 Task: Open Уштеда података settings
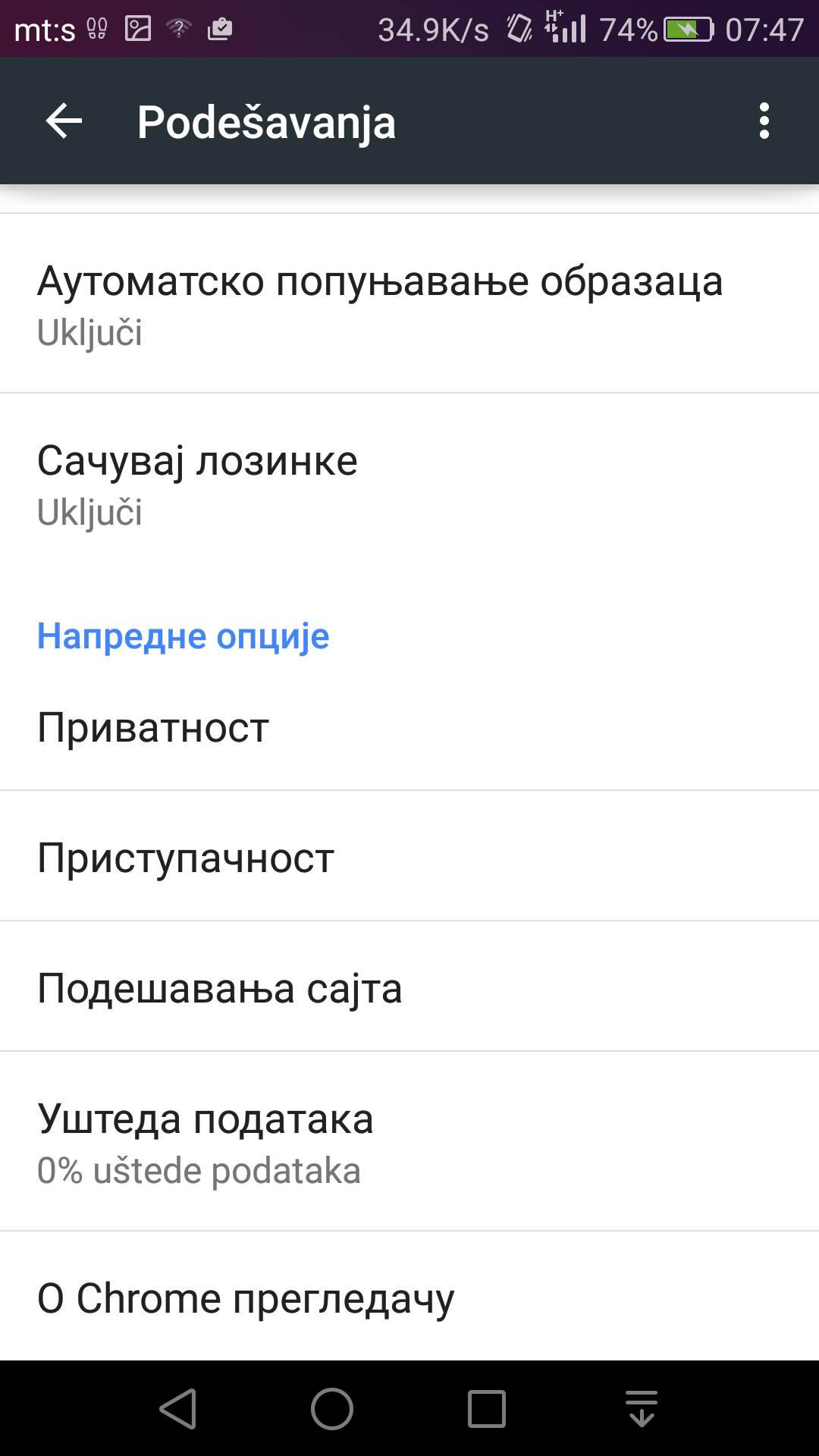click(x=409, y=1142)
